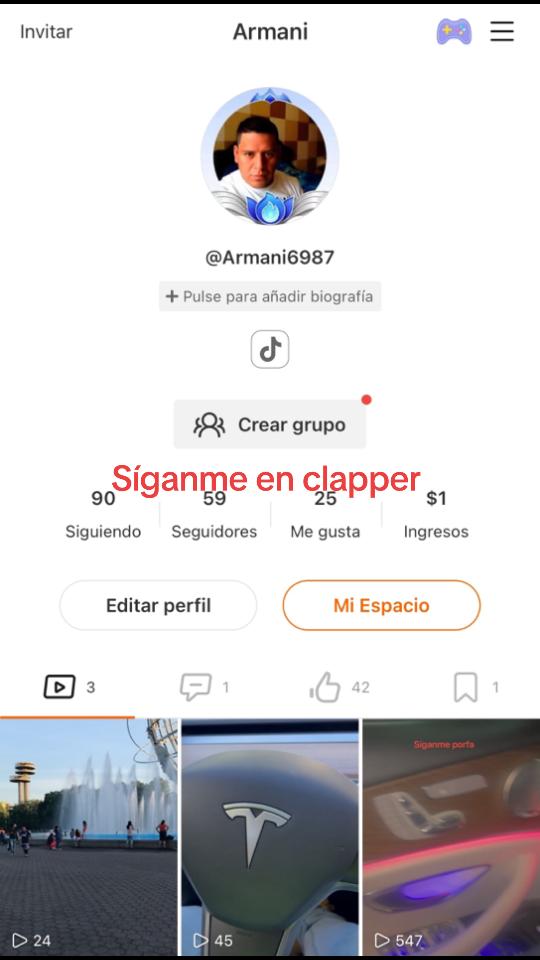Viewport: 540px width, 960px height.
Task: Switch to the bookmarks tab
Action: (x=476, y=688)
